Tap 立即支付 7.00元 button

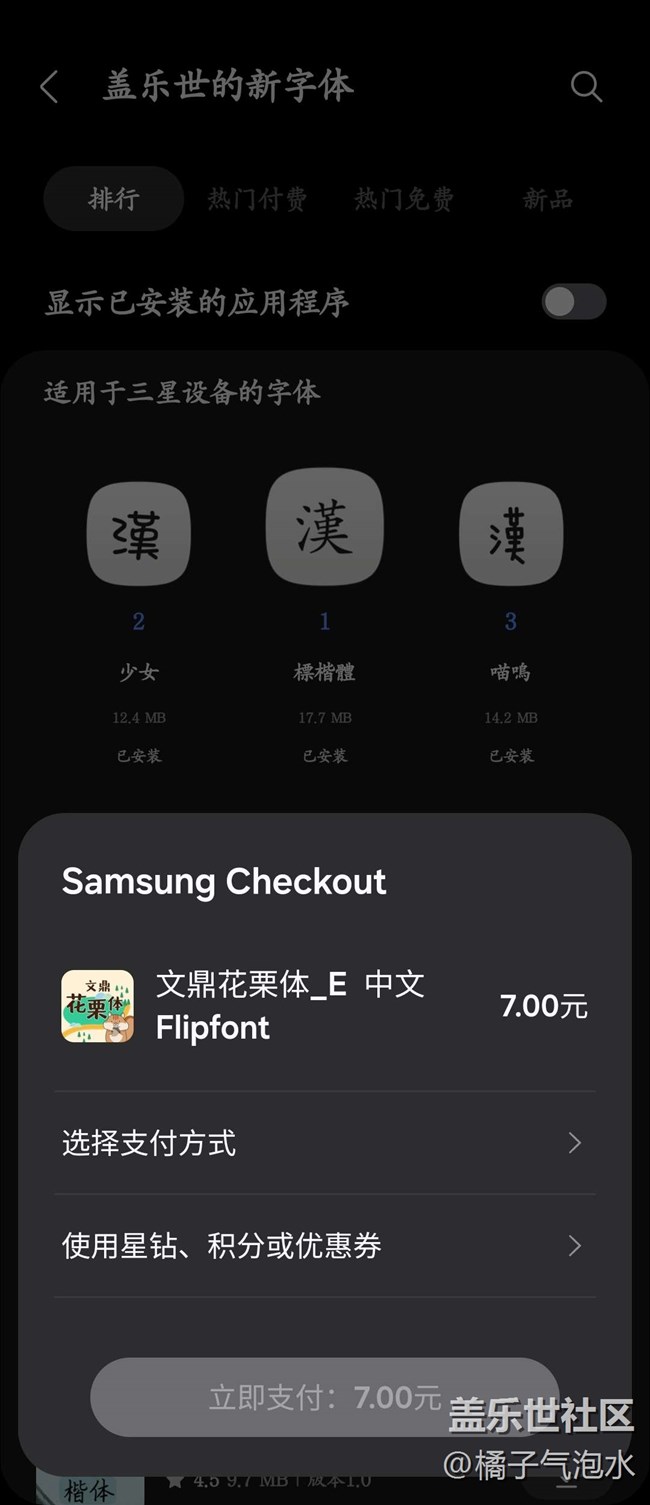pyautogui.click(x=324, y=1396)
